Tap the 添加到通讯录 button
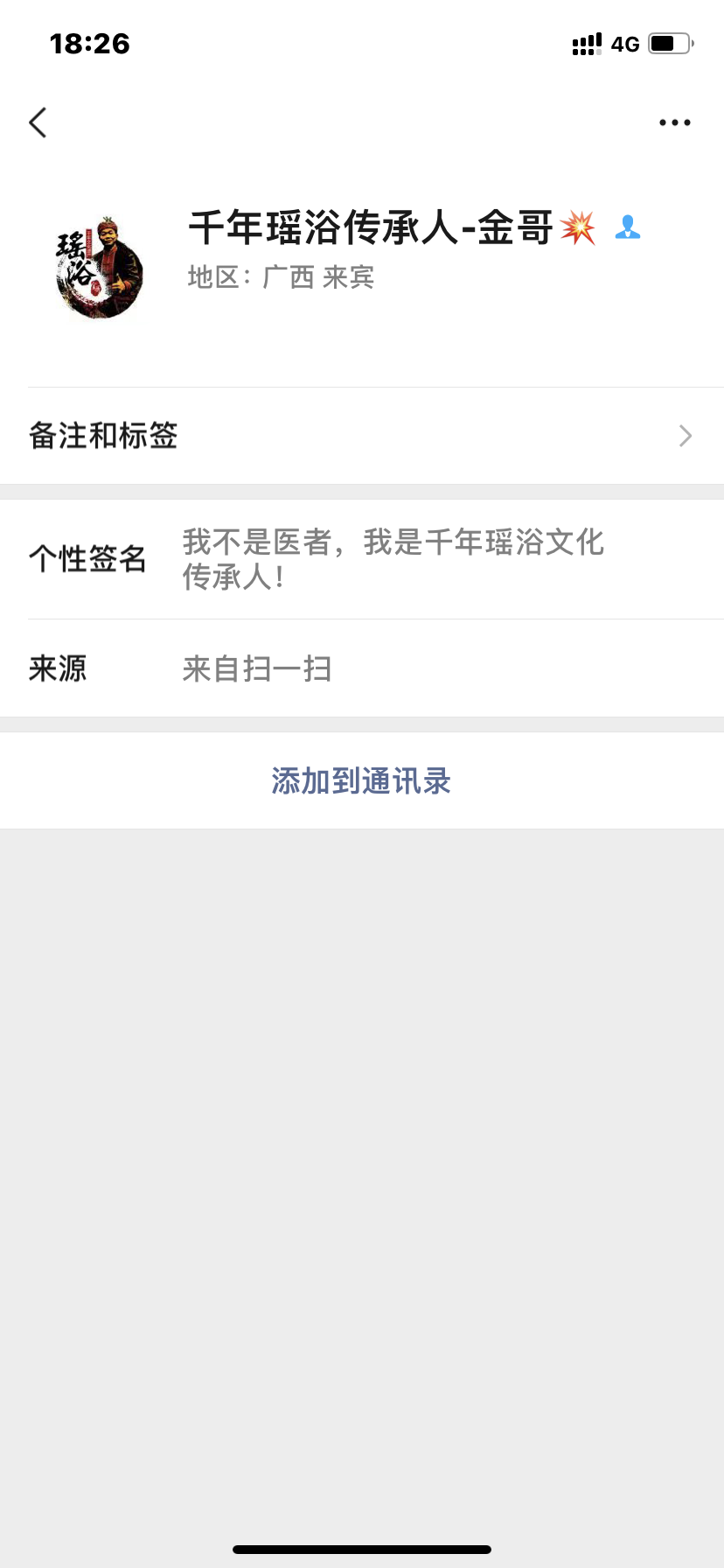The height and width of the screenshot is (1568, 724). pos(362,780)
